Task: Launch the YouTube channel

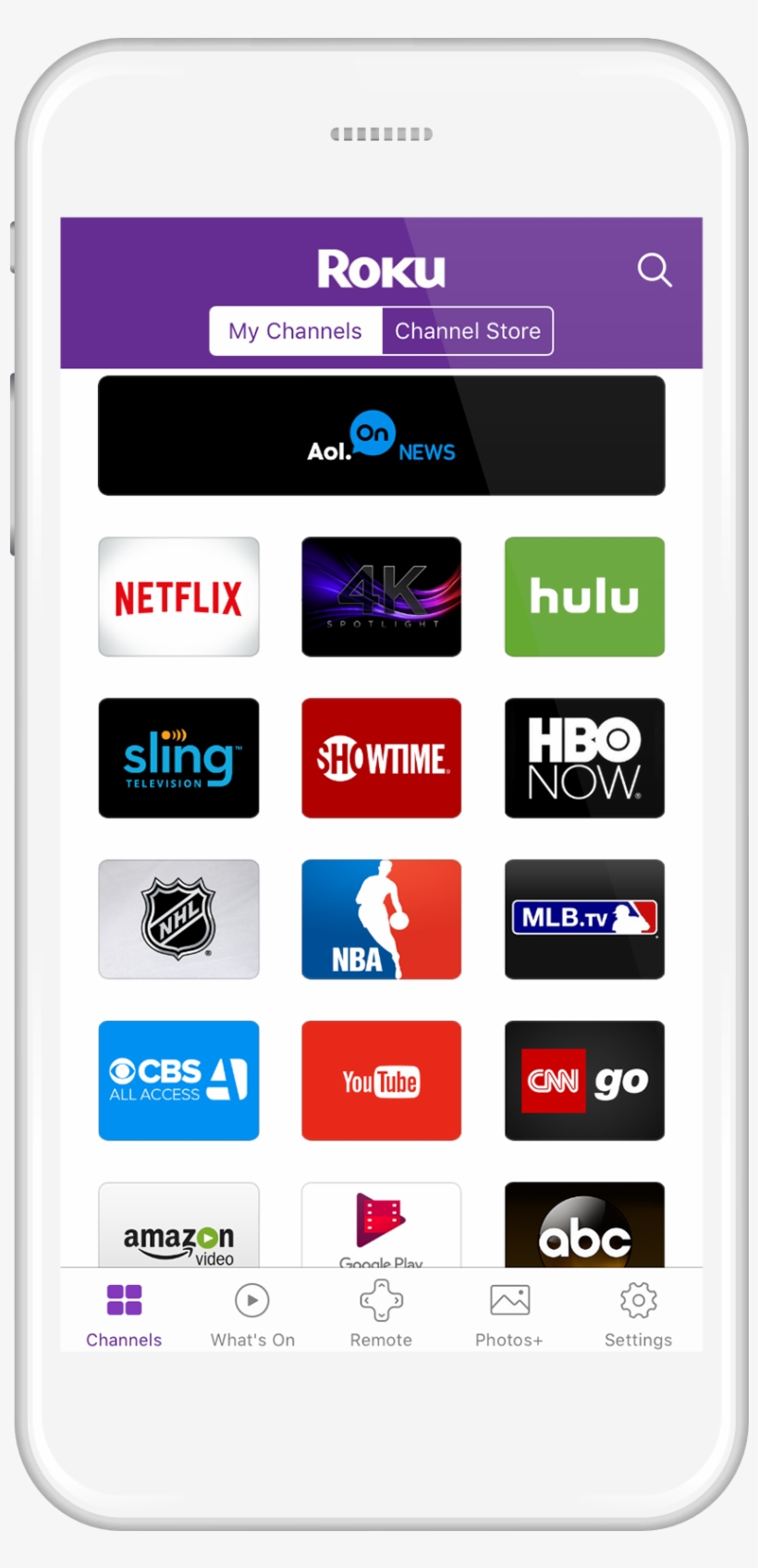Action: pos(381,1080)
